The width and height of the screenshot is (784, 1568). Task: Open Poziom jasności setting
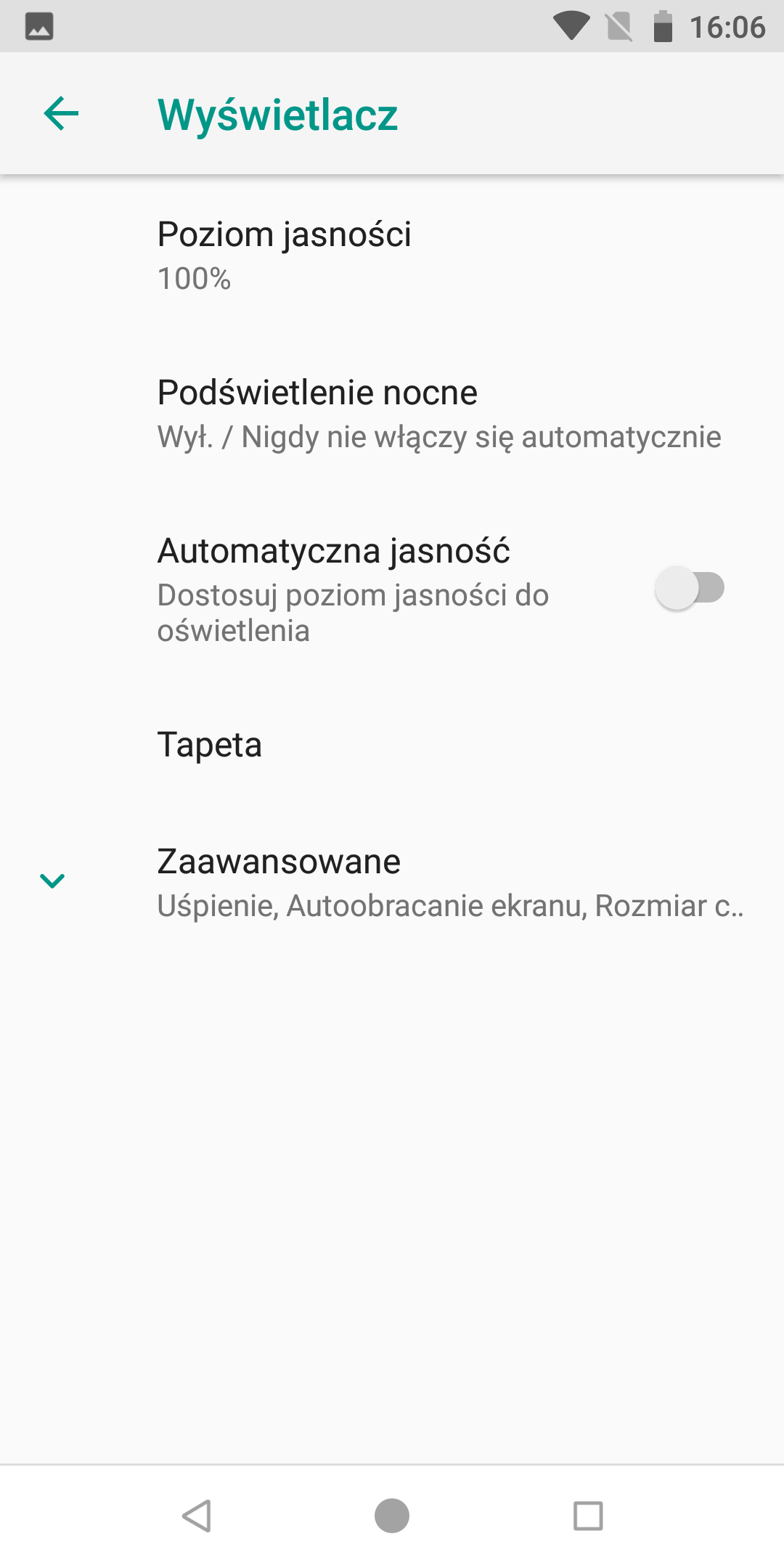point(392,256)
